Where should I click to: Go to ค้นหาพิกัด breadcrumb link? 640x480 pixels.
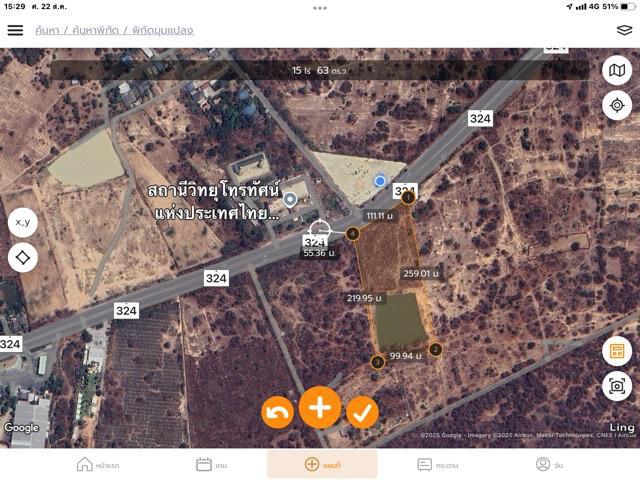pyautogui.click(x=96, y=30)
